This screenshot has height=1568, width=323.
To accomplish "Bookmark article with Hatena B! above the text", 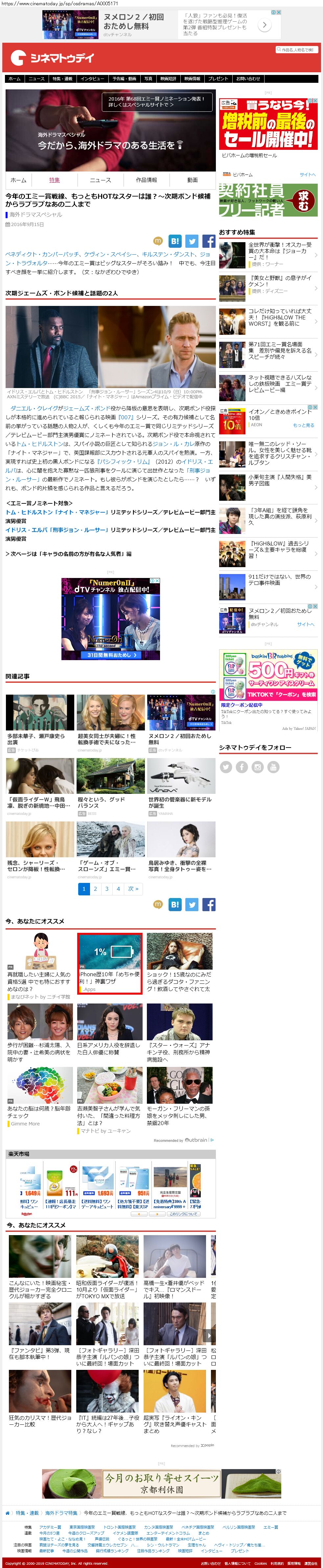I will pyautogui.click(x=174, y=241).
